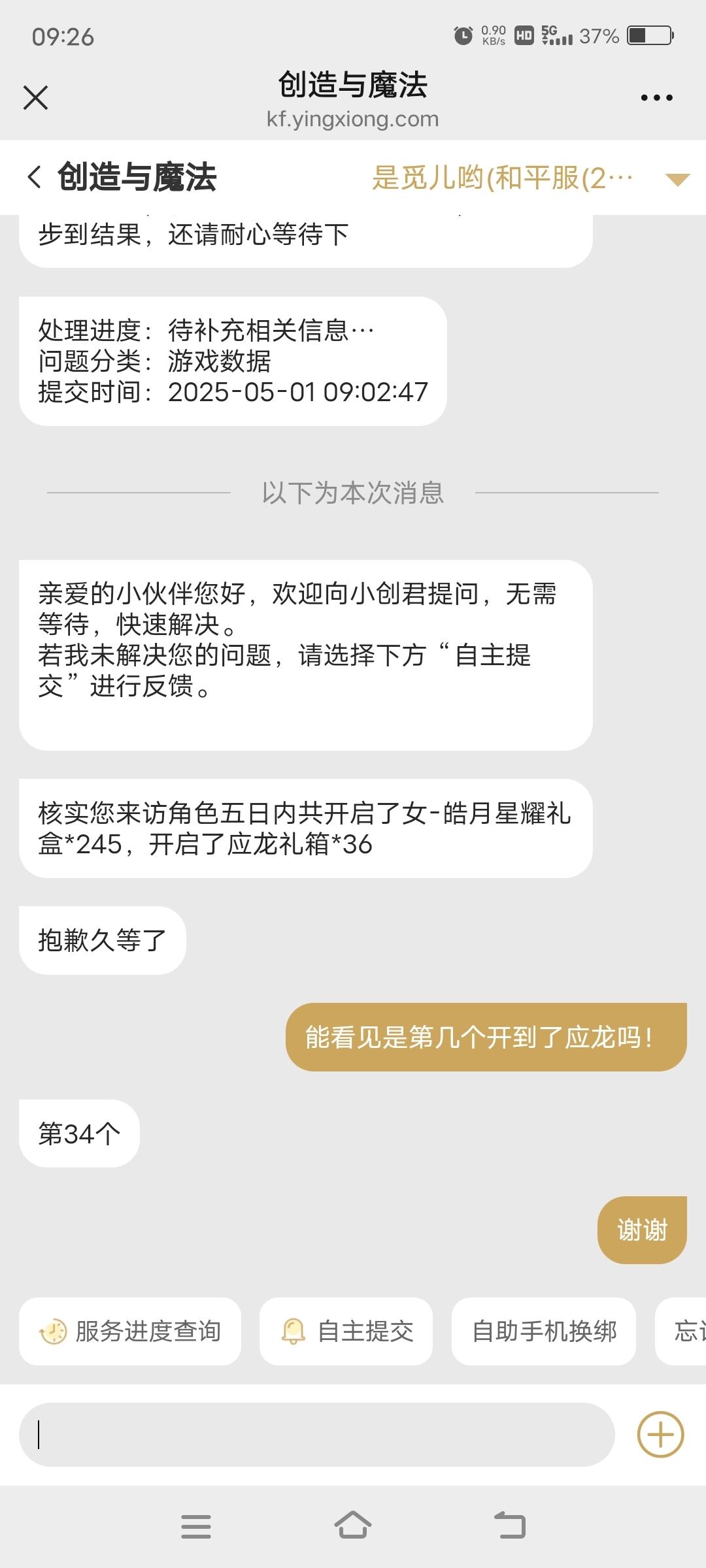Tap the 第34个 reply bubble
Screen dimensions: 706x1568
tap(78, 1134)
